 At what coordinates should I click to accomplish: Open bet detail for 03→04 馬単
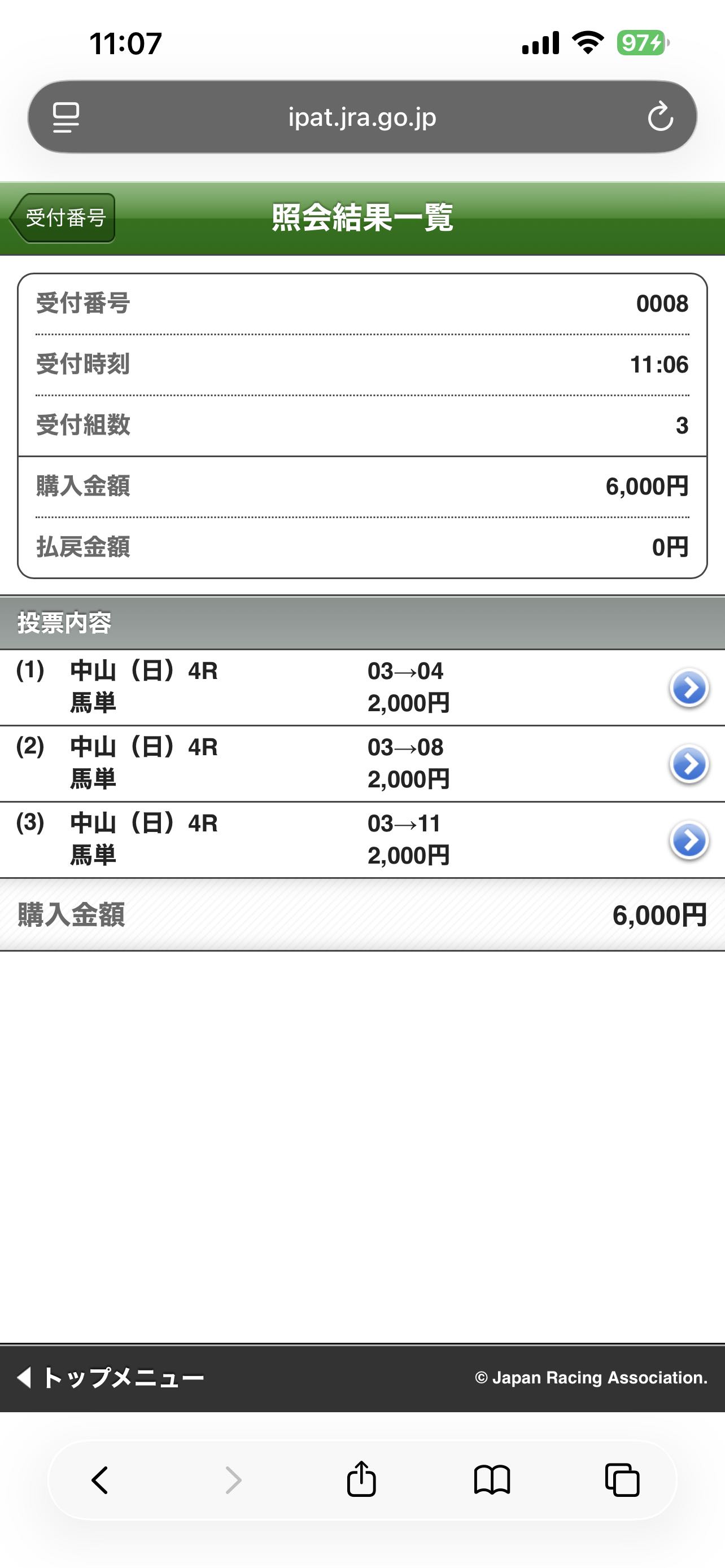point(688,688)
